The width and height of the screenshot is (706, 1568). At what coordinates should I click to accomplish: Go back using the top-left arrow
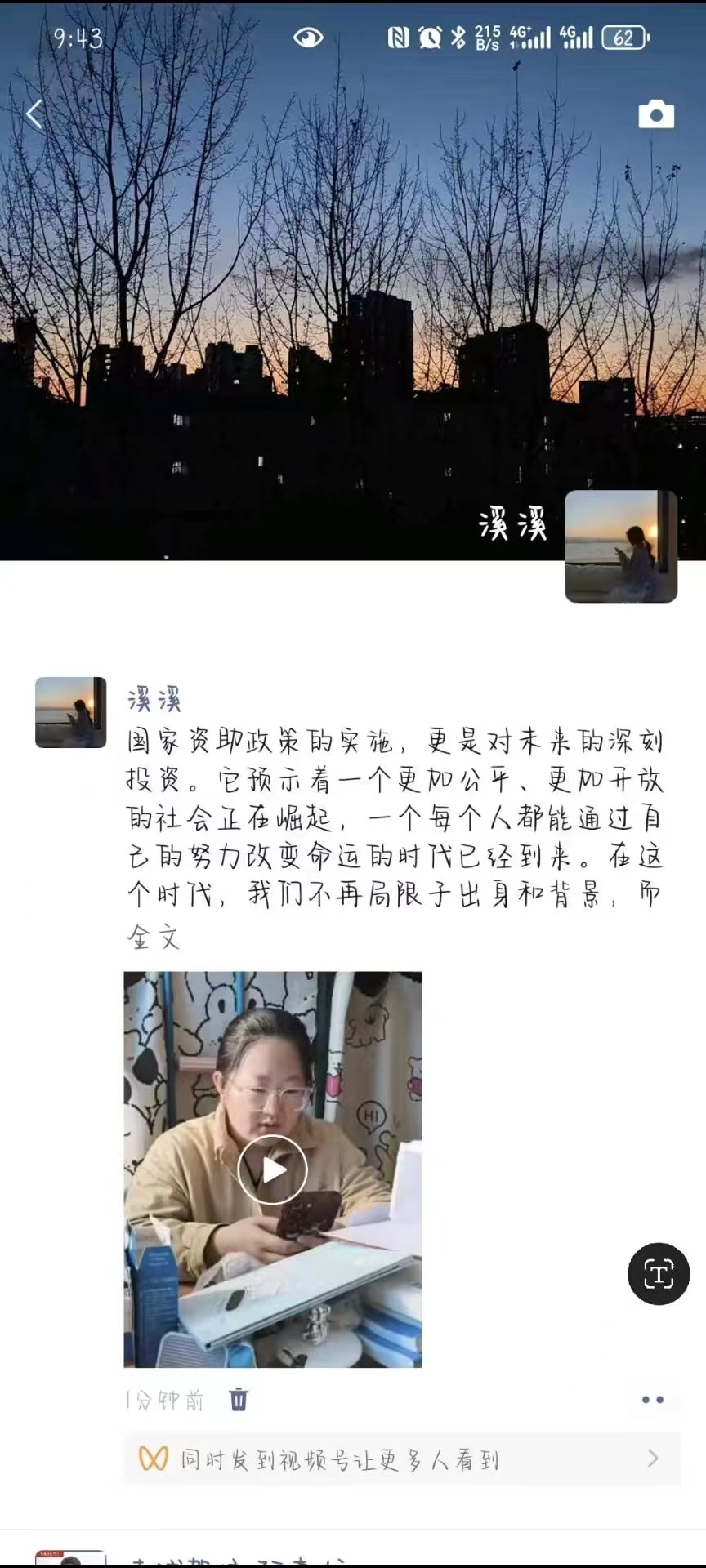pyautogui.click(x=34, y=114)
